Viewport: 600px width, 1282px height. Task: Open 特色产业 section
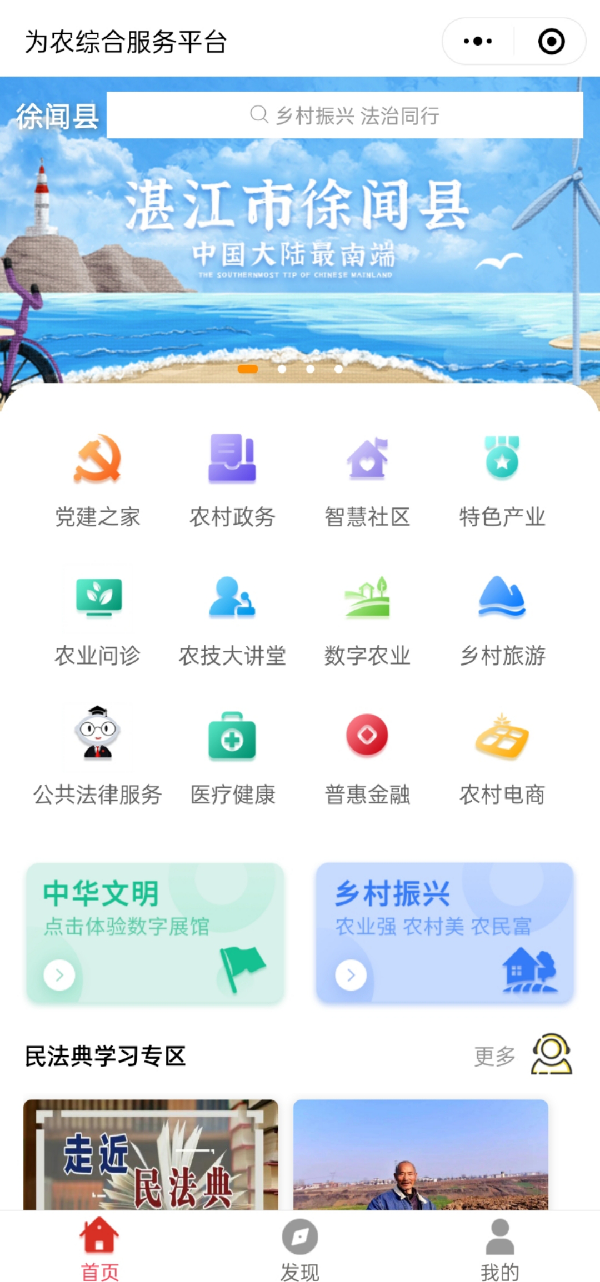coord(502,480)
